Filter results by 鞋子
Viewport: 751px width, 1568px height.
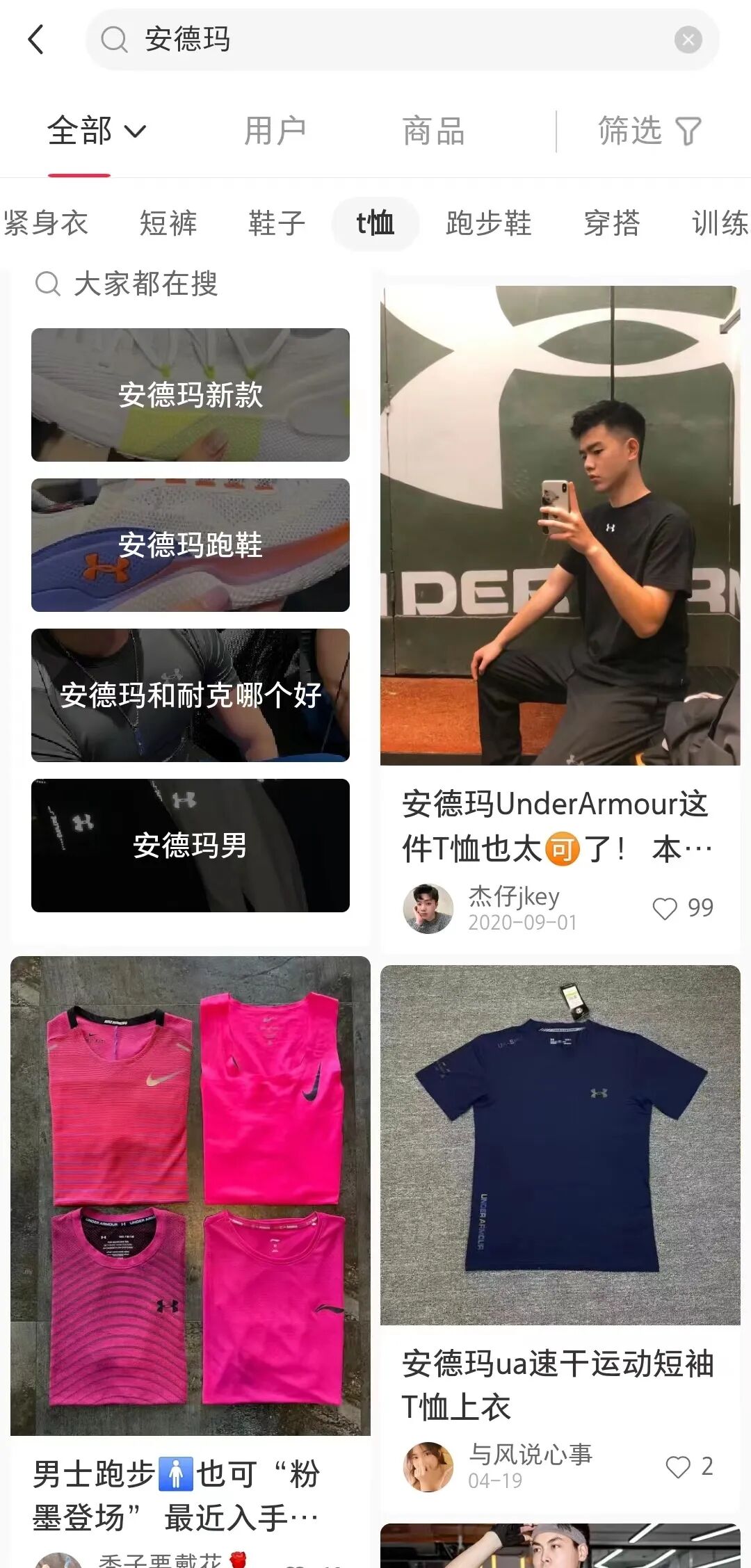coord(277,224)
